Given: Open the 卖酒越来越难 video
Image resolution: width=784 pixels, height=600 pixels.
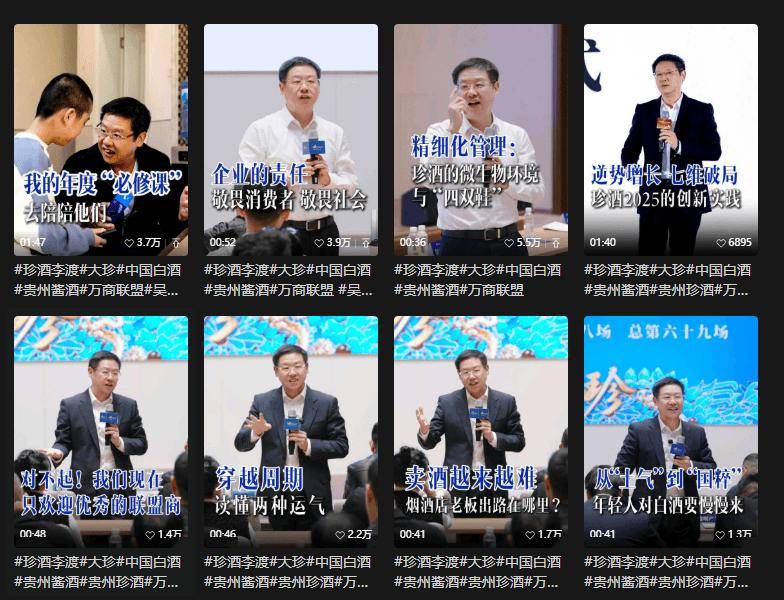Looking at the screenshot, I should 480,430.
